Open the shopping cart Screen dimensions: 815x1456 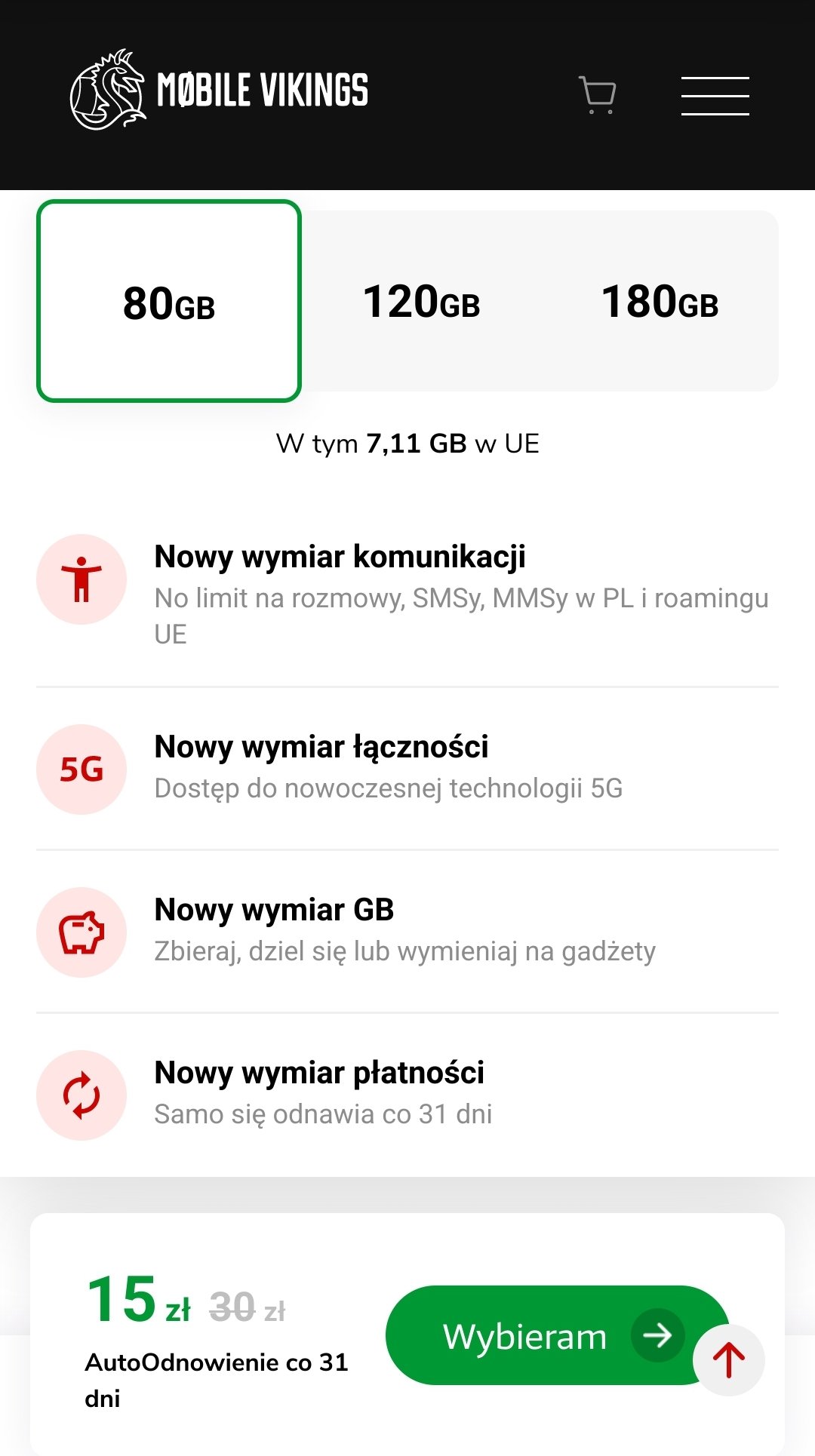(598, 95)
